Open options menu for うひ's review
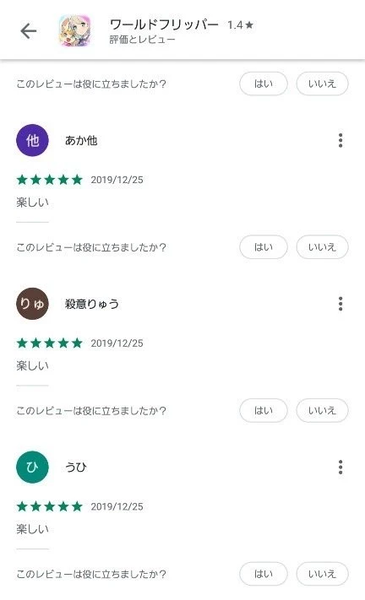The width and height of the screenshot is (365, 600). coord(340,467)
